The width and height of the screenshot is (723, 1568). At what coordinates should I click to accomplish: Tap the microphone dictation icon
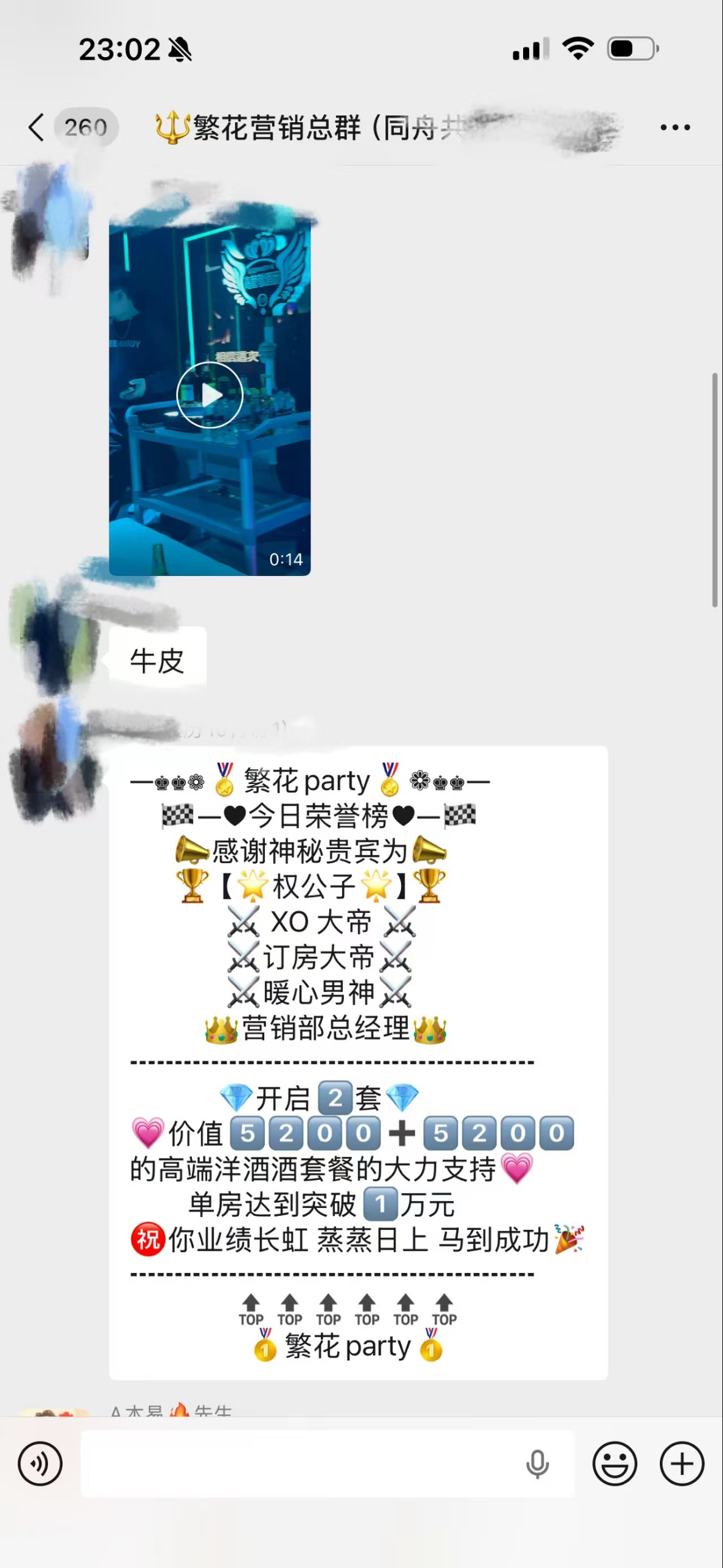(x=537, y=1464)
